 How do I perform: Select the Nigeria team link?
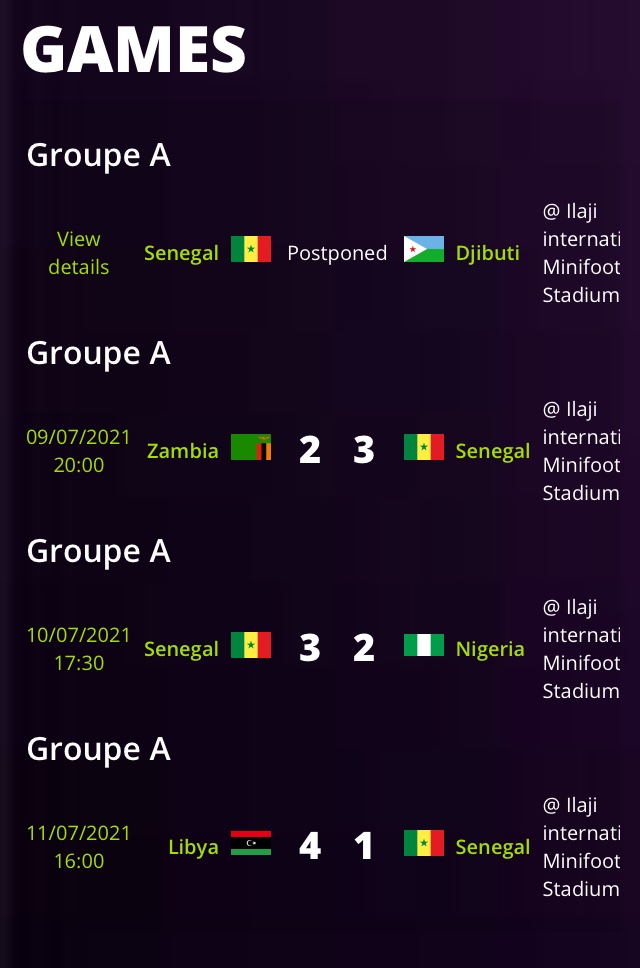point(489,649)
